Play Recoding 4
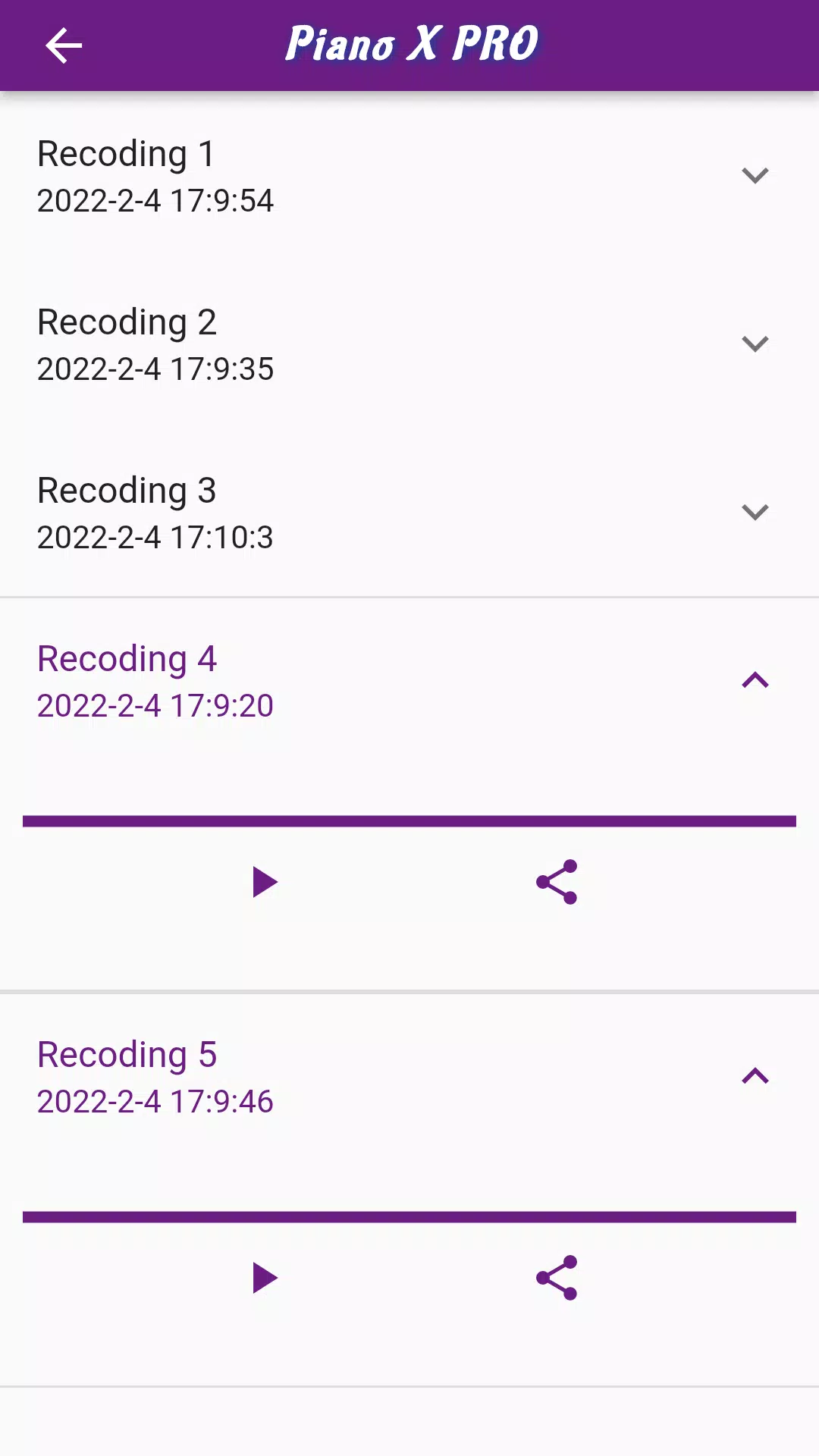Screen dimensions: 819x1456 (x=265, y=882)
